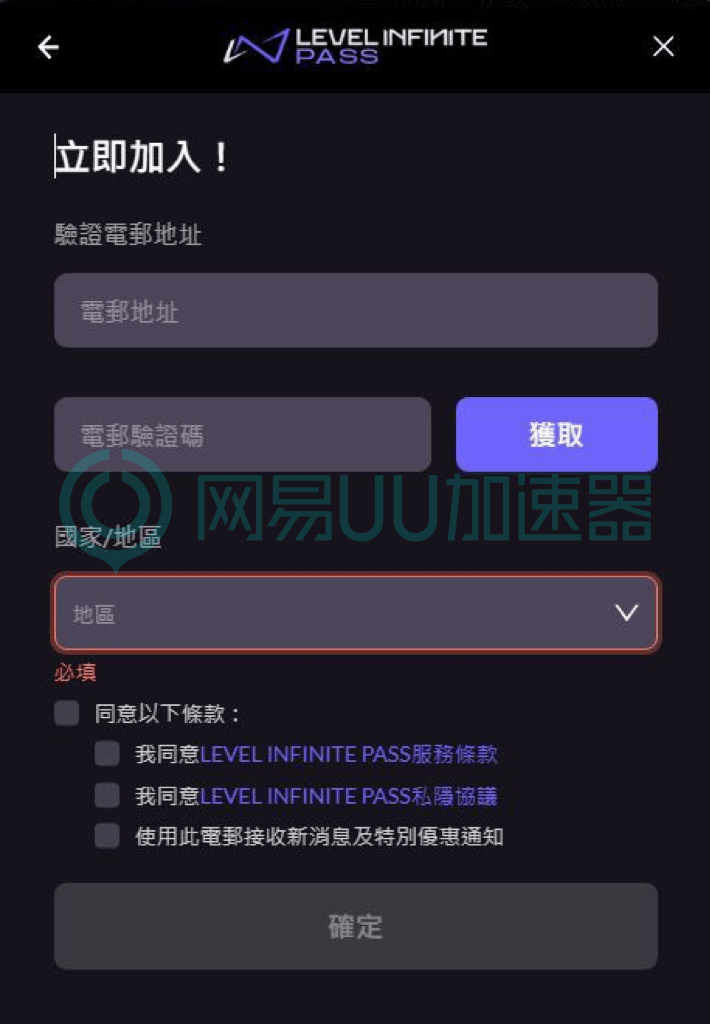The width and height of the screenshot is (710, 1024).
Task: Focus the 電郵地址 email field
Action: pyautogui.click(x=355, y=311)
